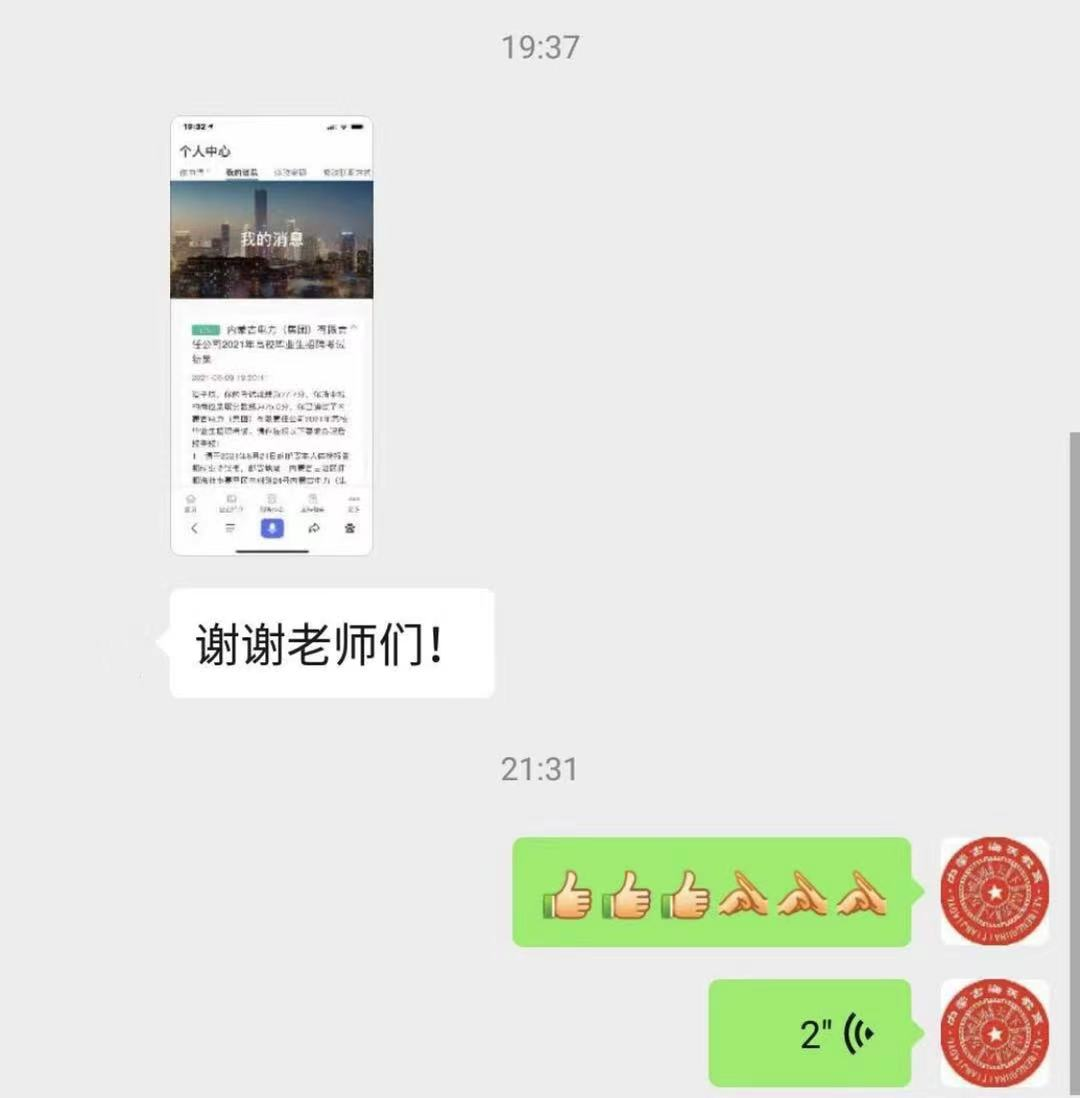This screenshot has height=1098, width=1080.
Task: Open sender's avatar beside the voice message
Action: (994, 1033)
